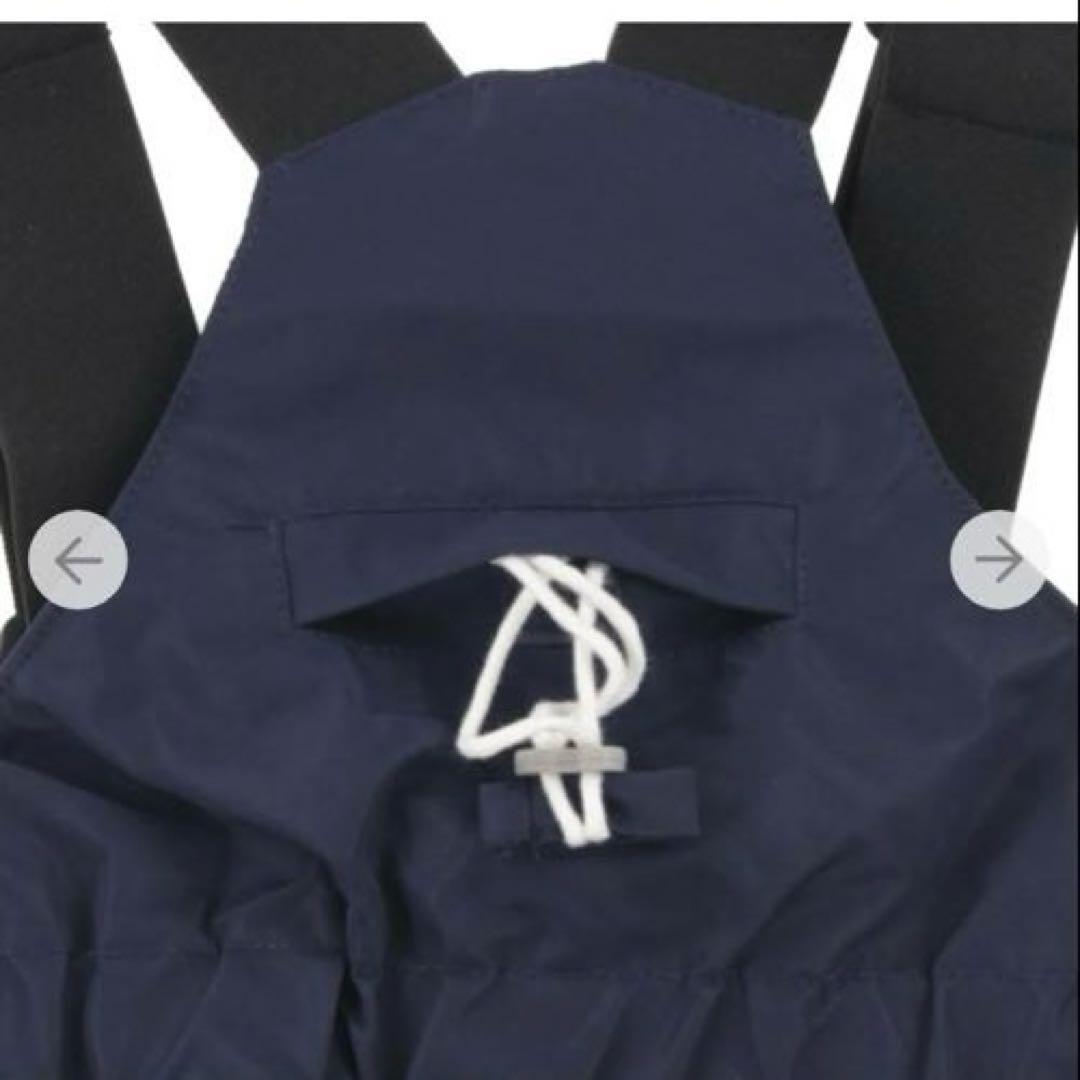Viewport: 1080px width, 1080px height.
Task: Show the next product photo
Action: tap(998, 561)
